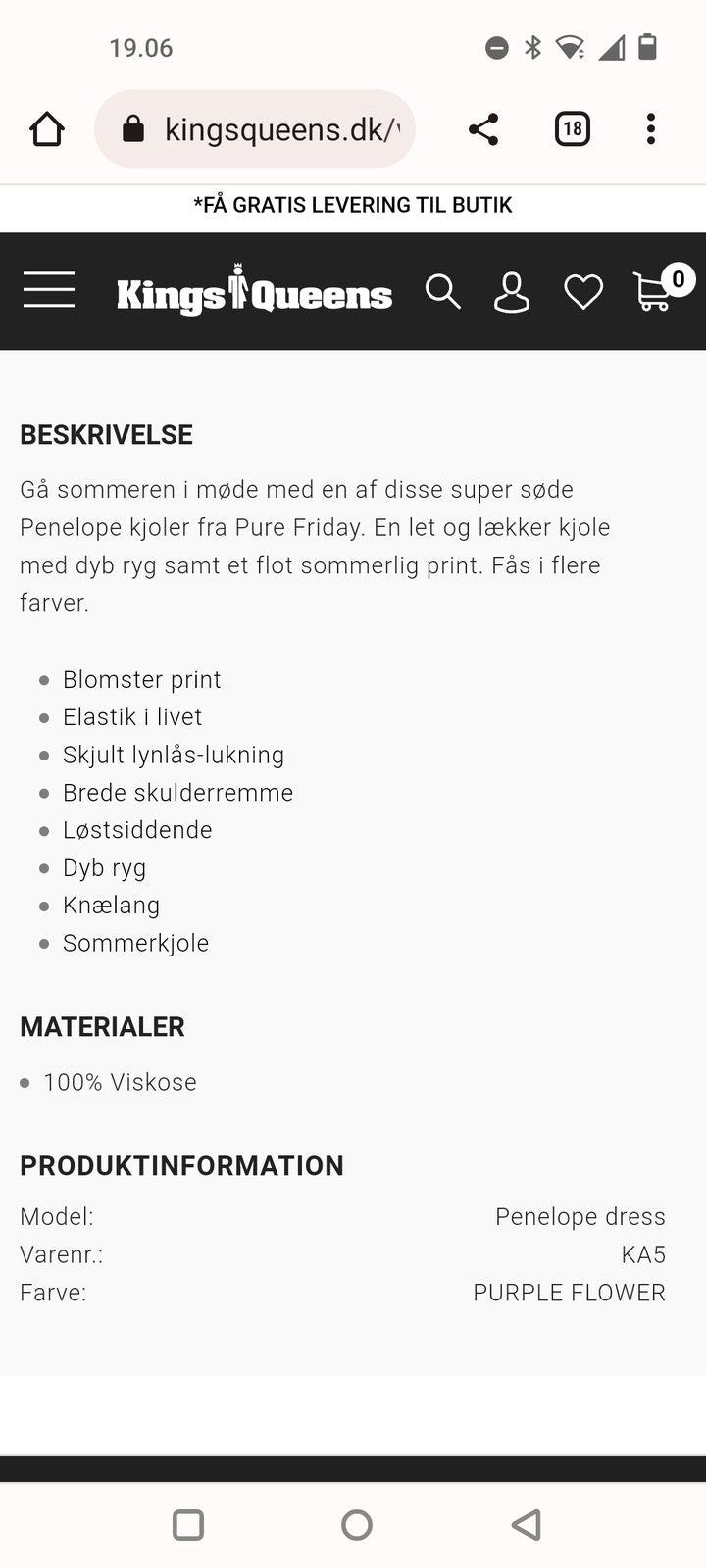Tap the free delivery banner text

[x=353, y=205]
